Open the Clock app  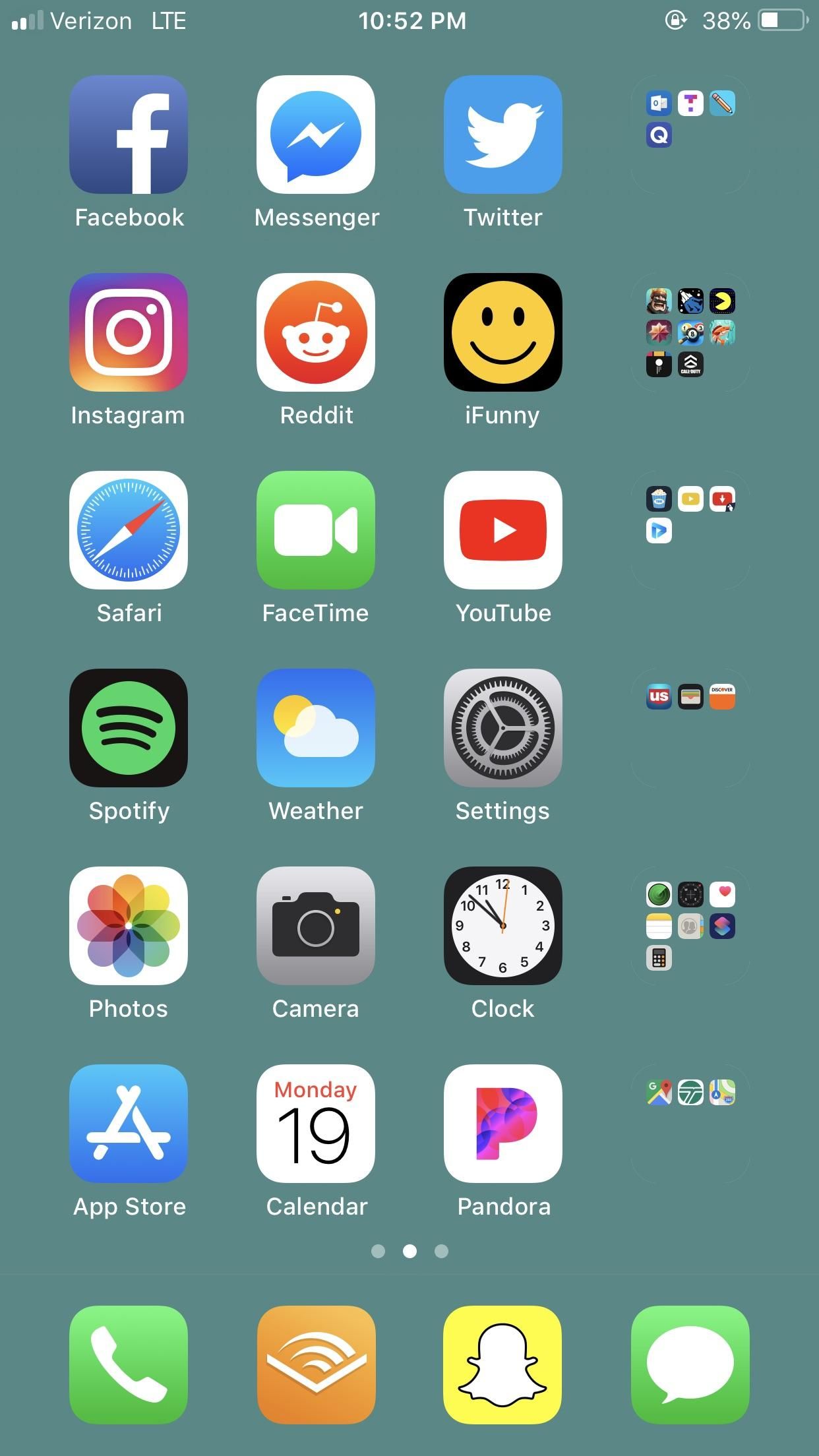coord(502,926)
